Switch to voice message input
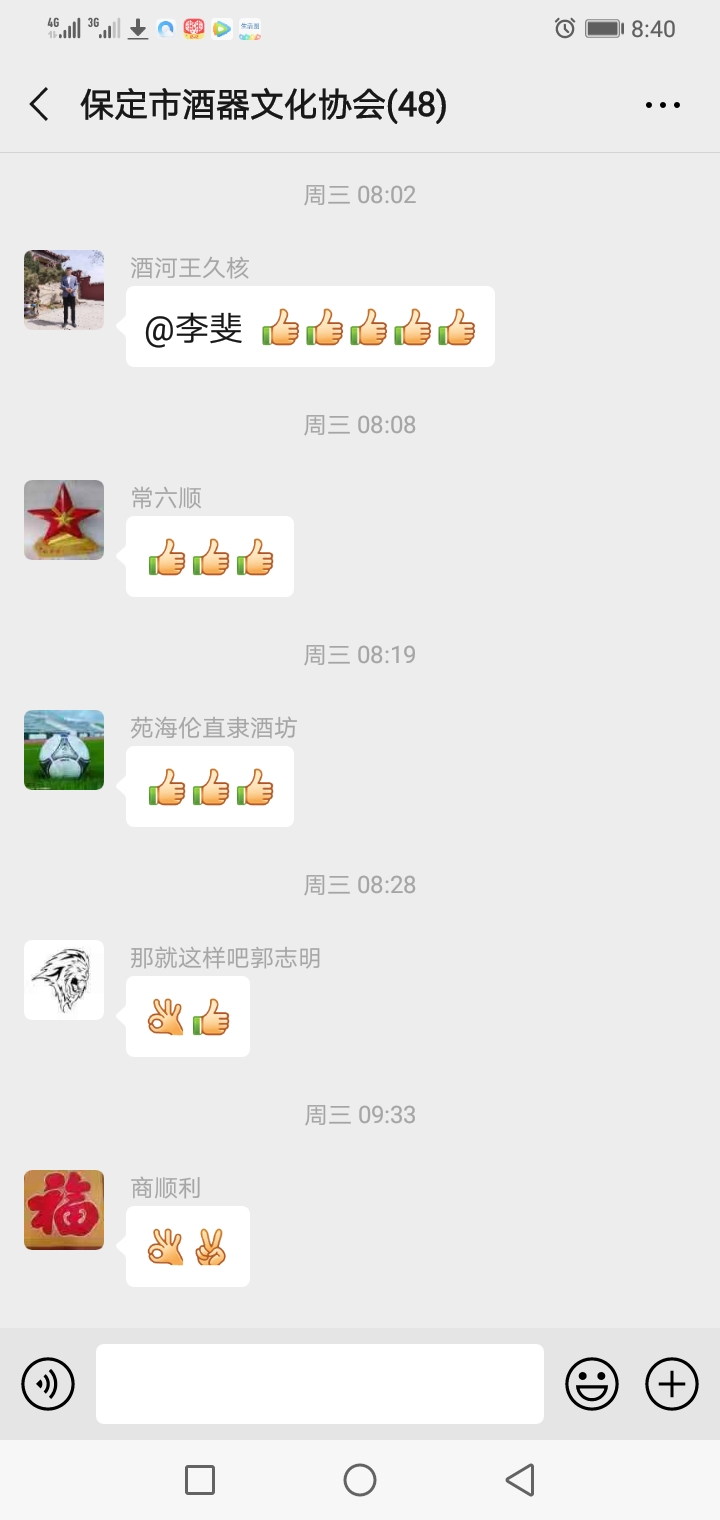 pos(48,1384)
